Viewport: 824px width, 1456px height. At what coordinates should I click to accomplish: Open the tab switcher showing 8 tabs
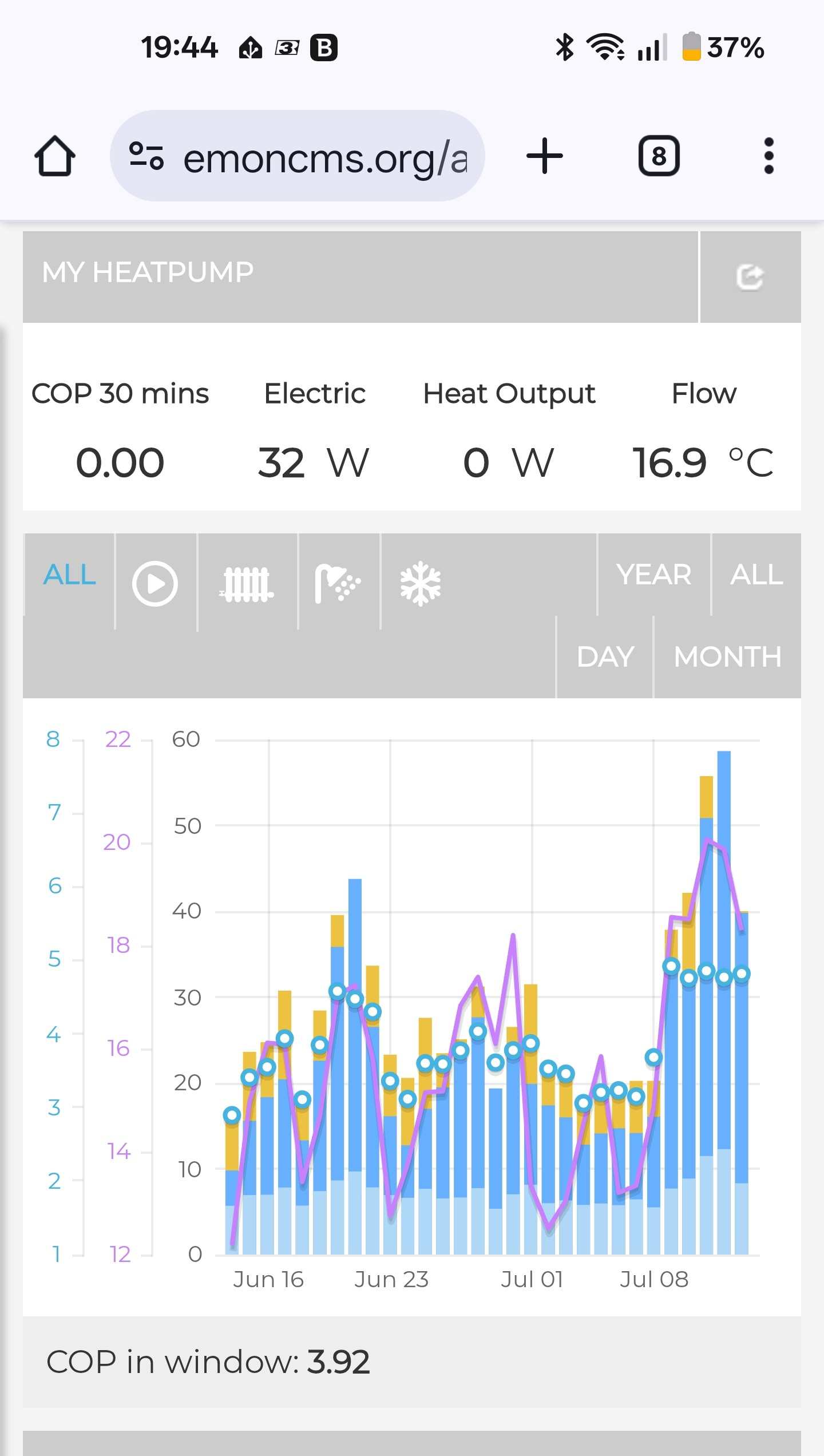click(659, 156)
